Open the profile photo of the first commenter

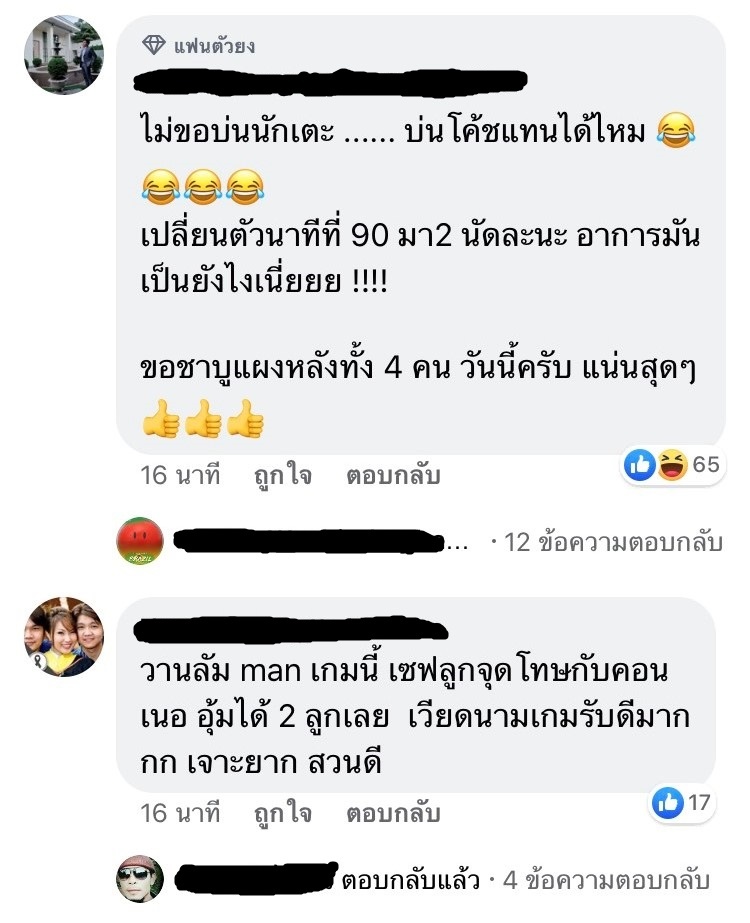tap(63, 54)
